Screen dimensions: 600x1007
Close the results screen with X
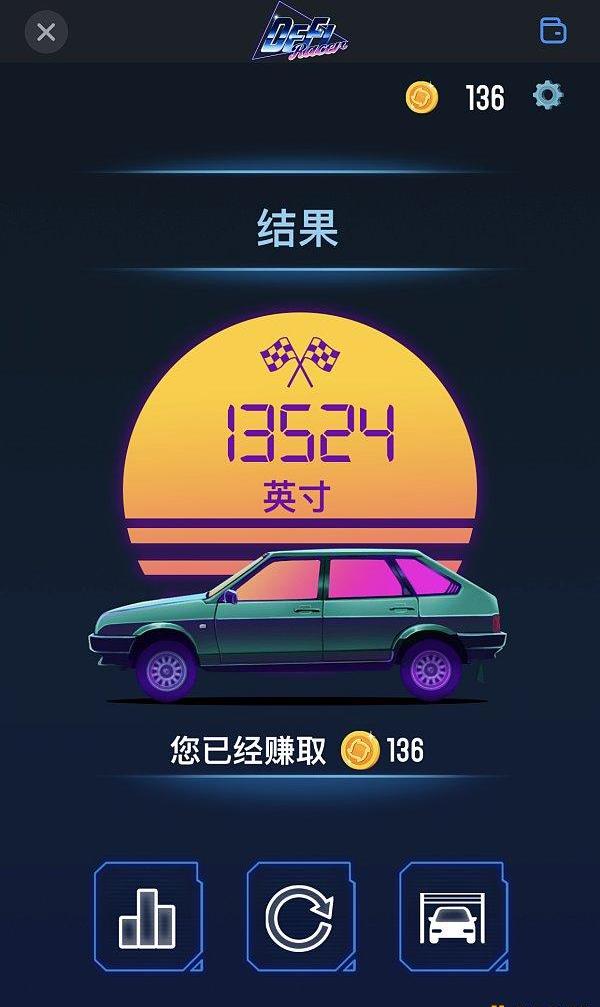click(x=46, y=32)
